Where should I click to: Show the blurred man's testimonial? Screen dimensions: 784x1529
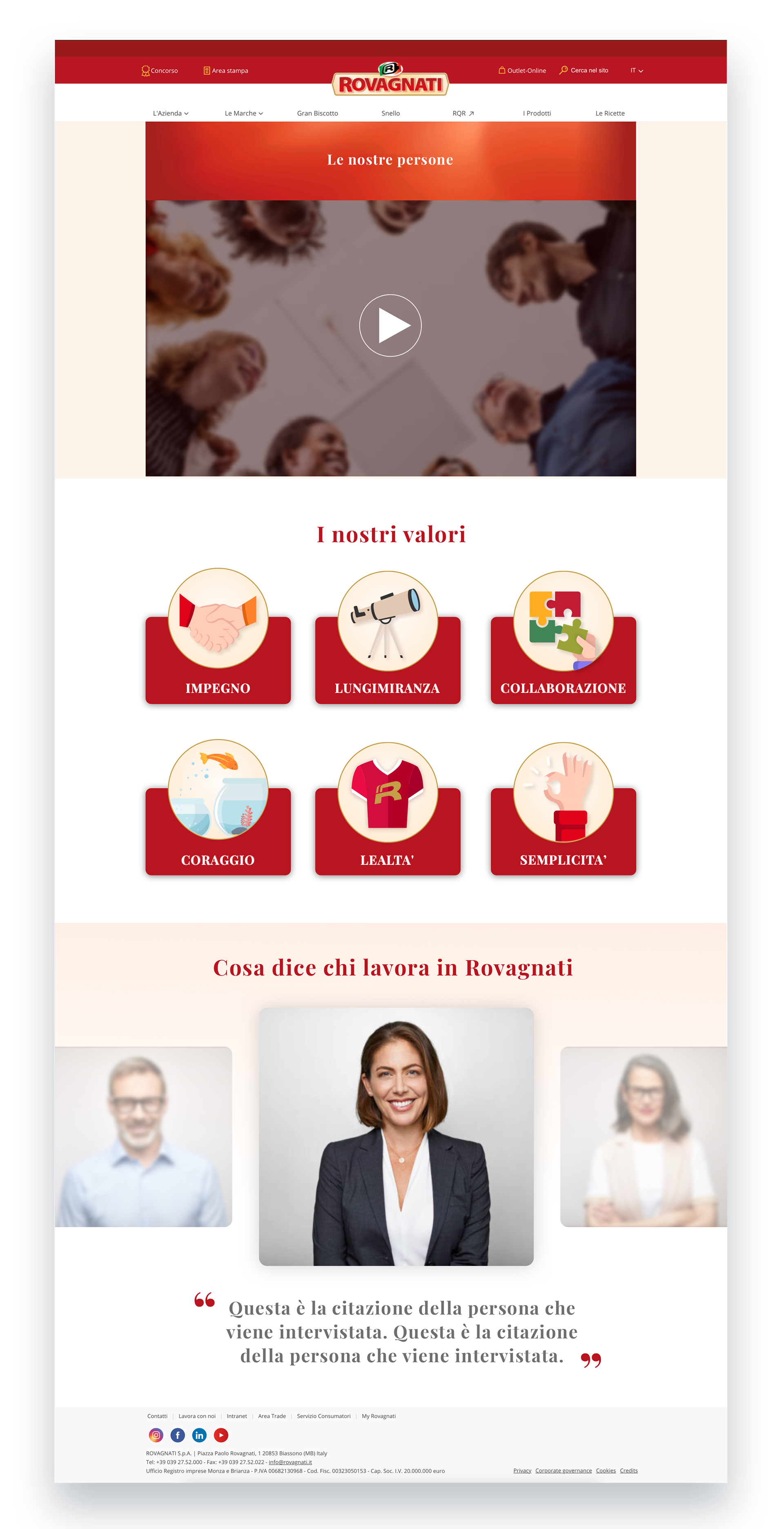click(x=144, y=1136)
